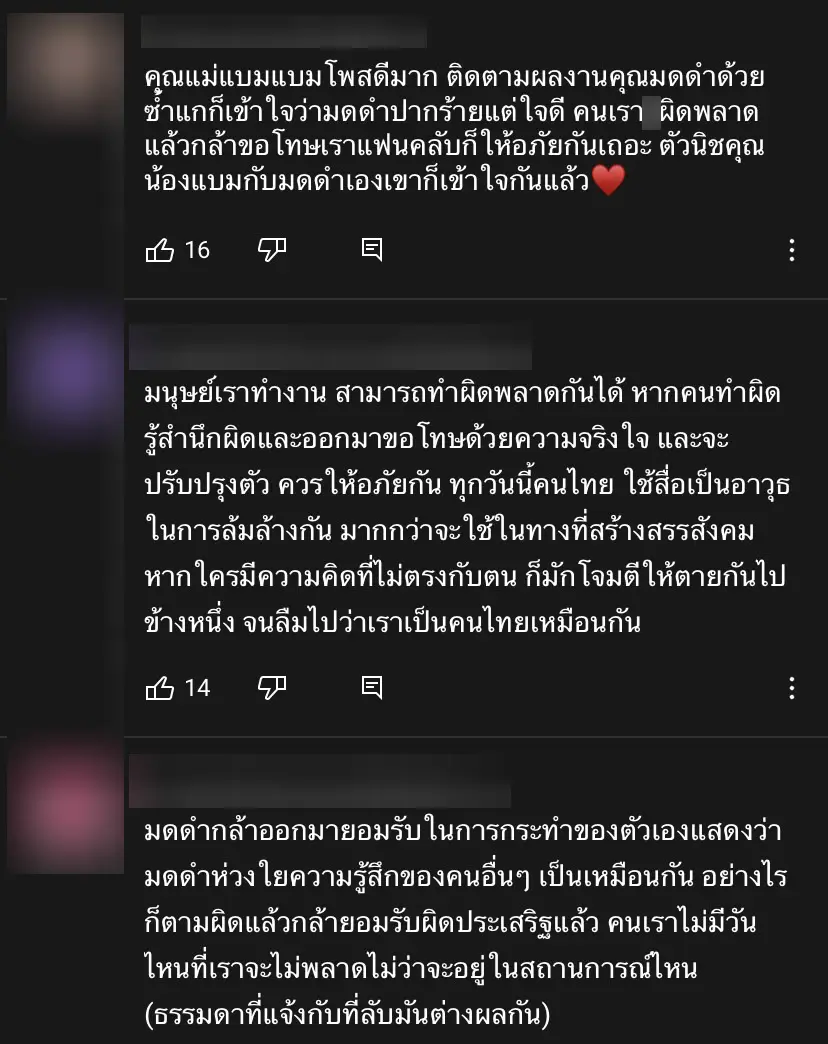Reply to the comment with 14 likes
Viewport: 828px width, 1044px height.
click(372, 687)
